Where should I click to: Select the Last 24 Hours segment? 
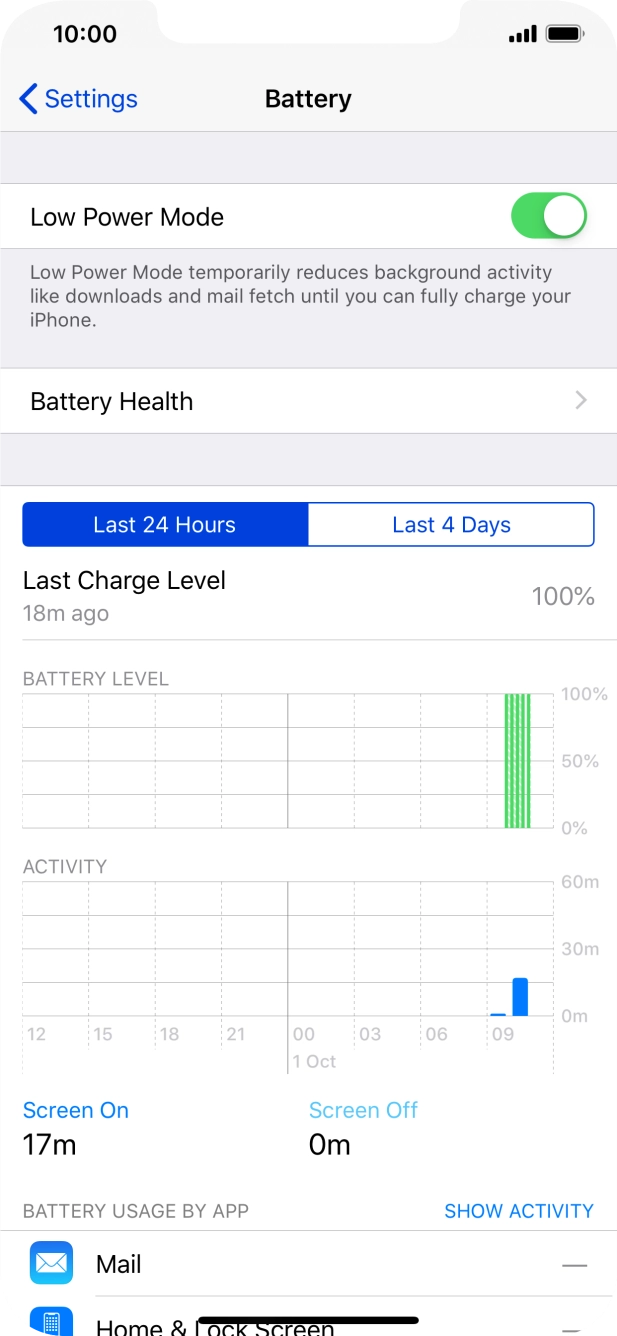tap(165, 525)
